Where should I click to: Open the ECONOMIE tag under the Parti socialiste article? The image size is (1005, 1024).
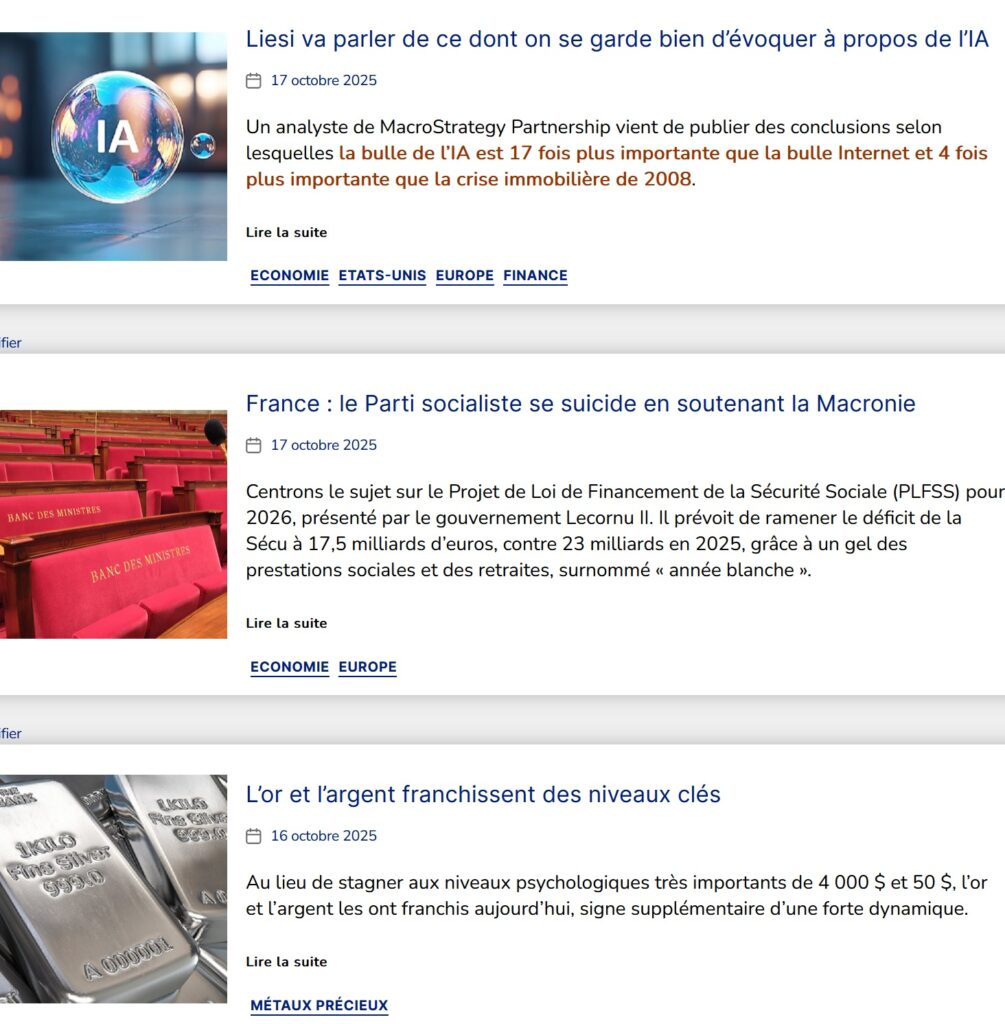(289, 666)
